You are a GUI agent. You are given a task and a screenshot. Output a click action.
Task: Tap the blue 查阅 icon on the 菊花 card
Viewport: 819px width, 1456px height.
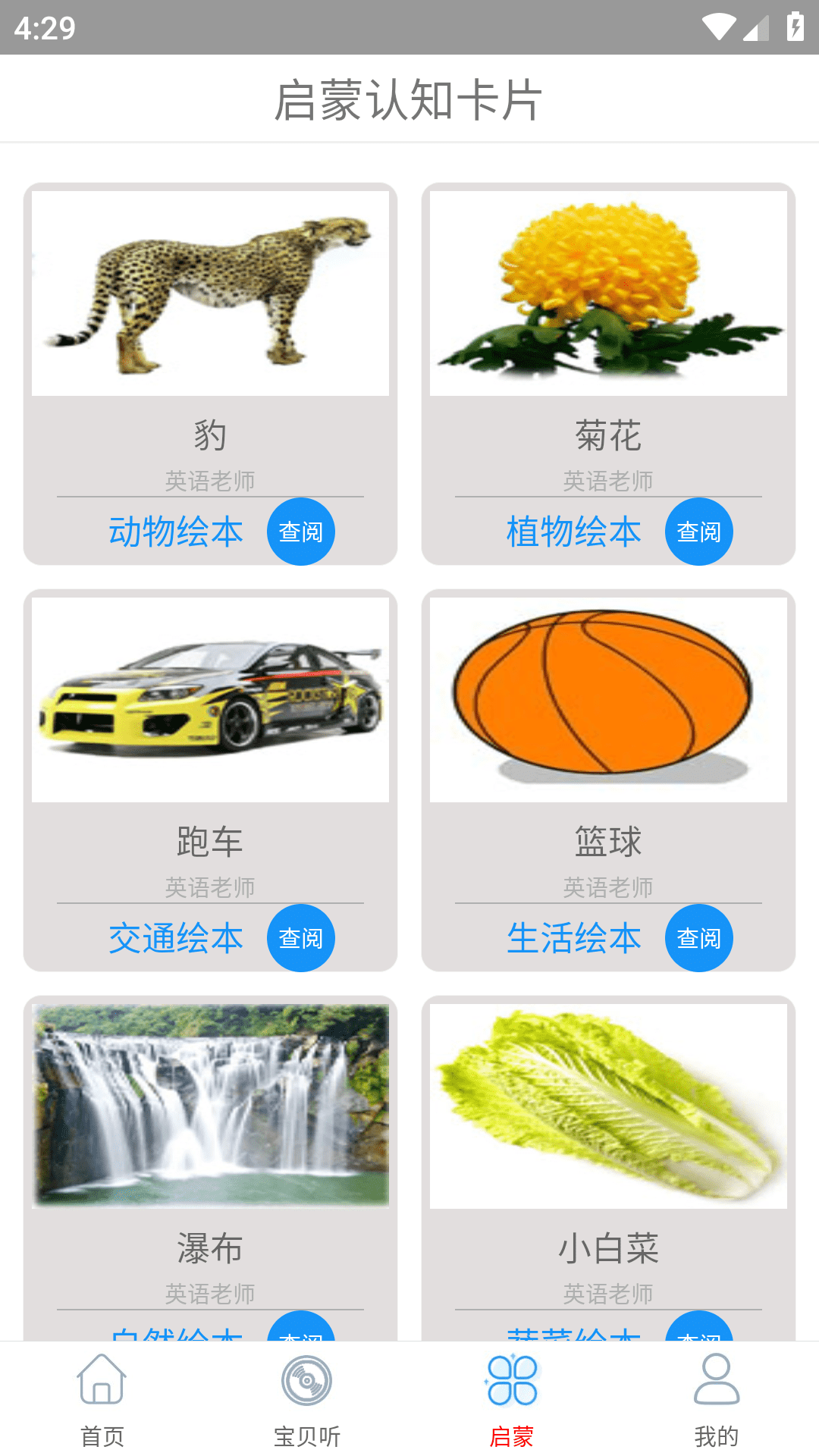click(698, 531)
